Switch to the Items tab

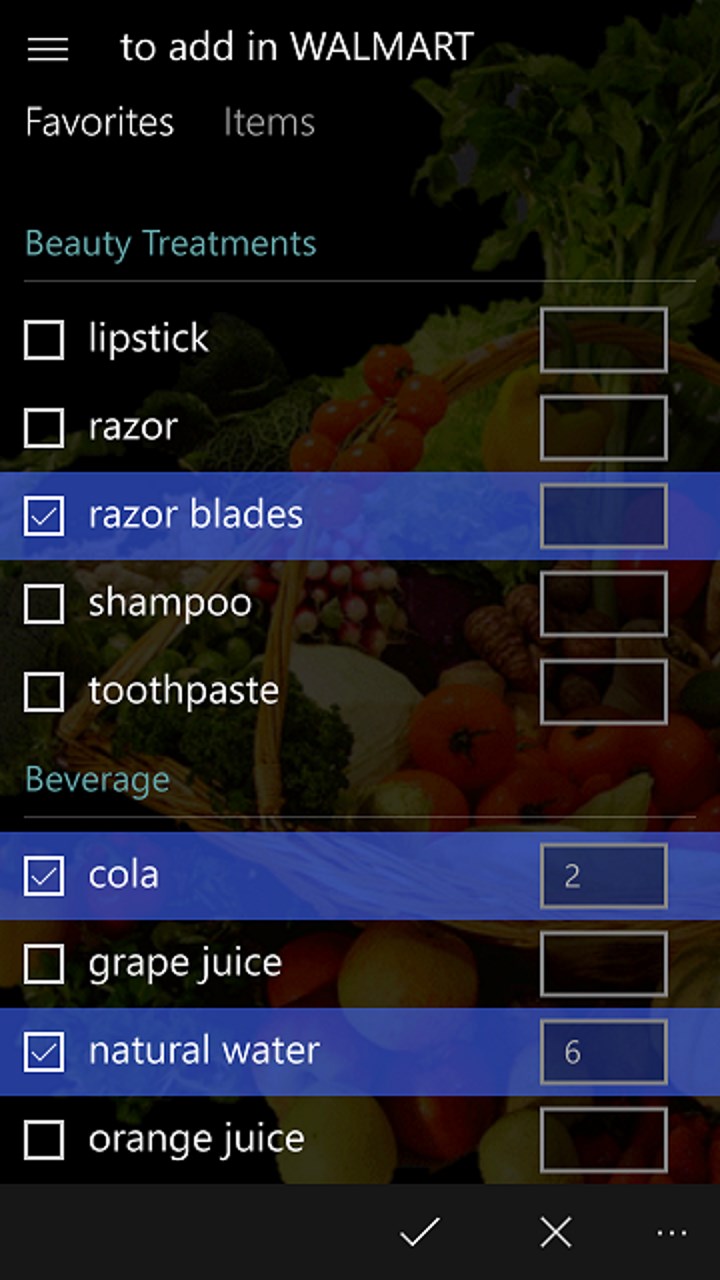(x=269, y=122)
